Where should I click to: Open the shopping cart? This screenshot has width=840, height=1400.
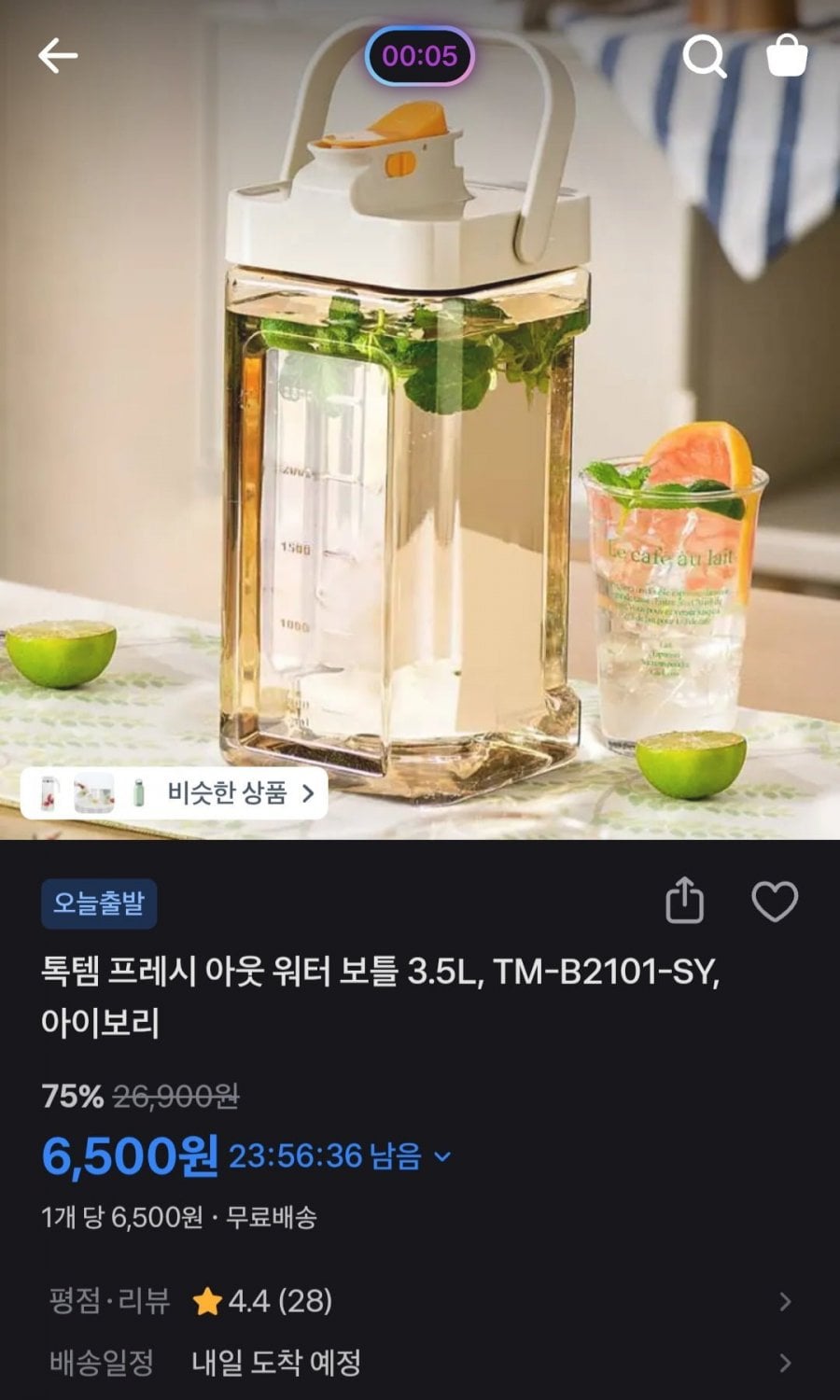click(x=787, y=55)
